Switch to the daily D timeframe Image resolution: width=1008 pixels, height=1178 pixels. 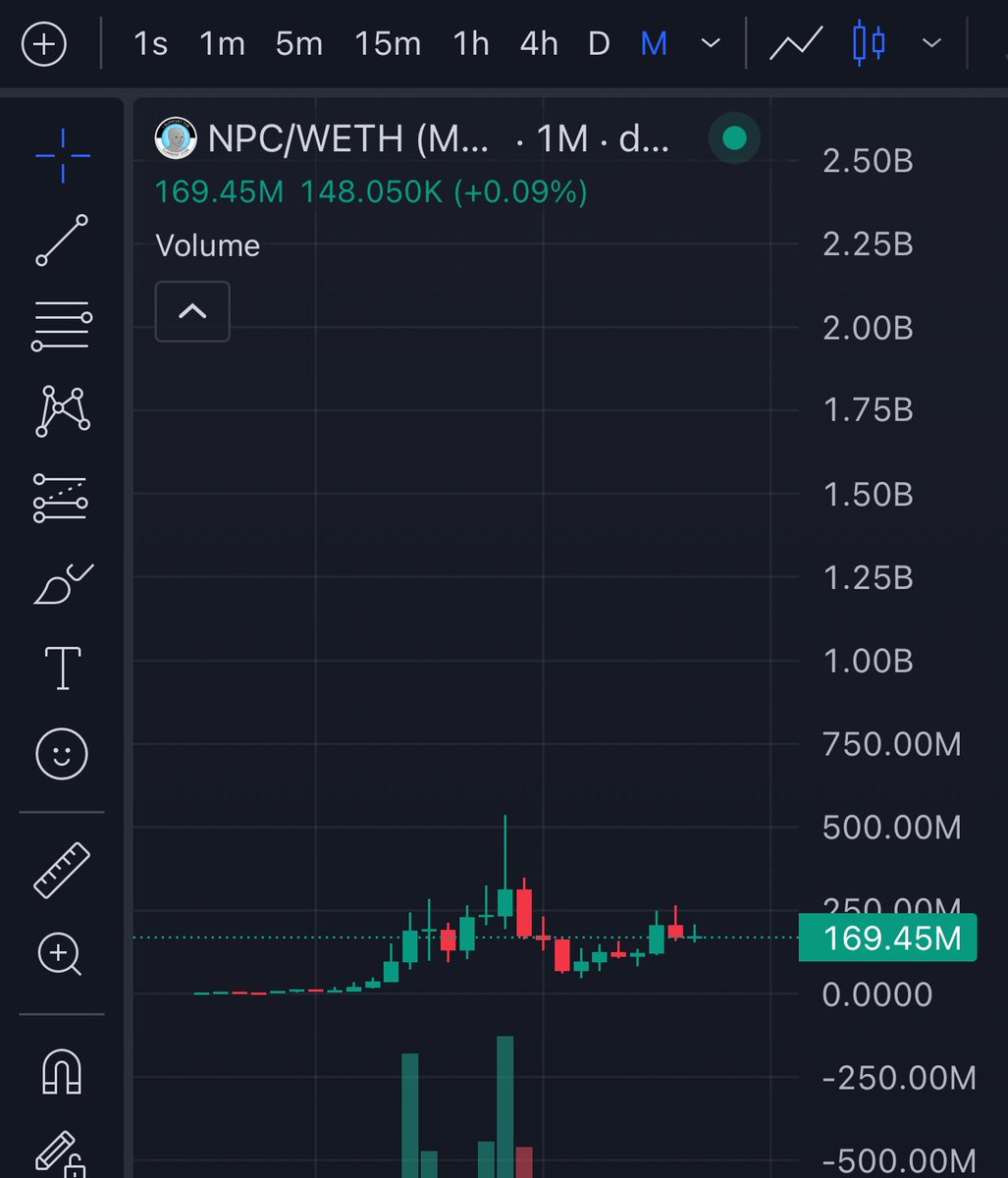(599, 44)
